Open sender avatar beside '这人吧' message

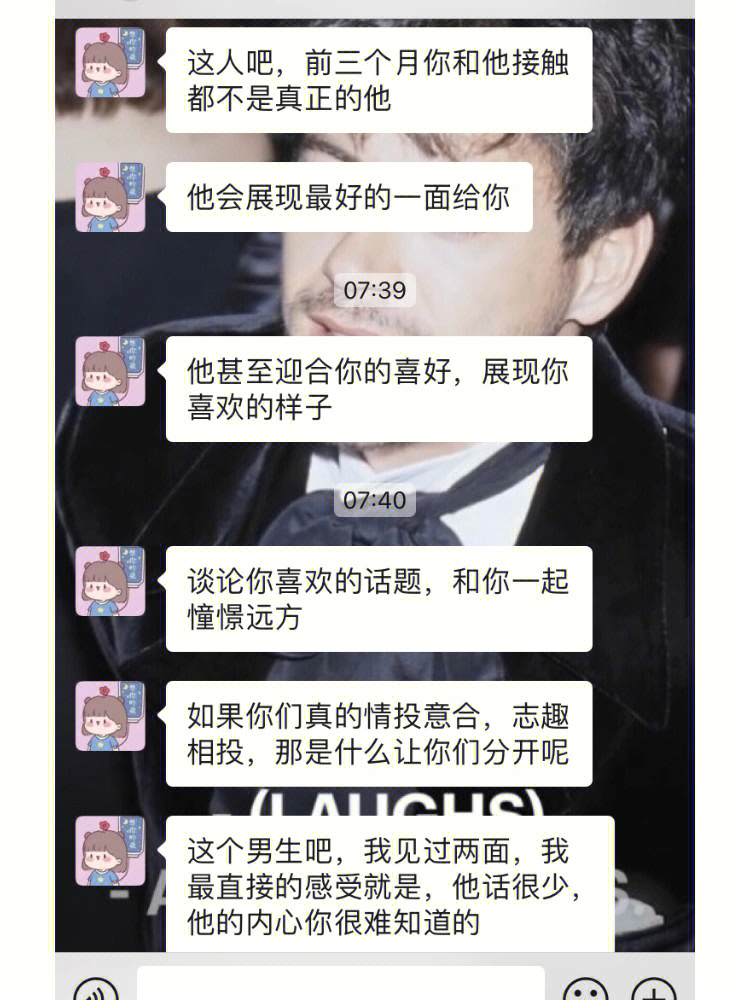(x=111, y=63)
